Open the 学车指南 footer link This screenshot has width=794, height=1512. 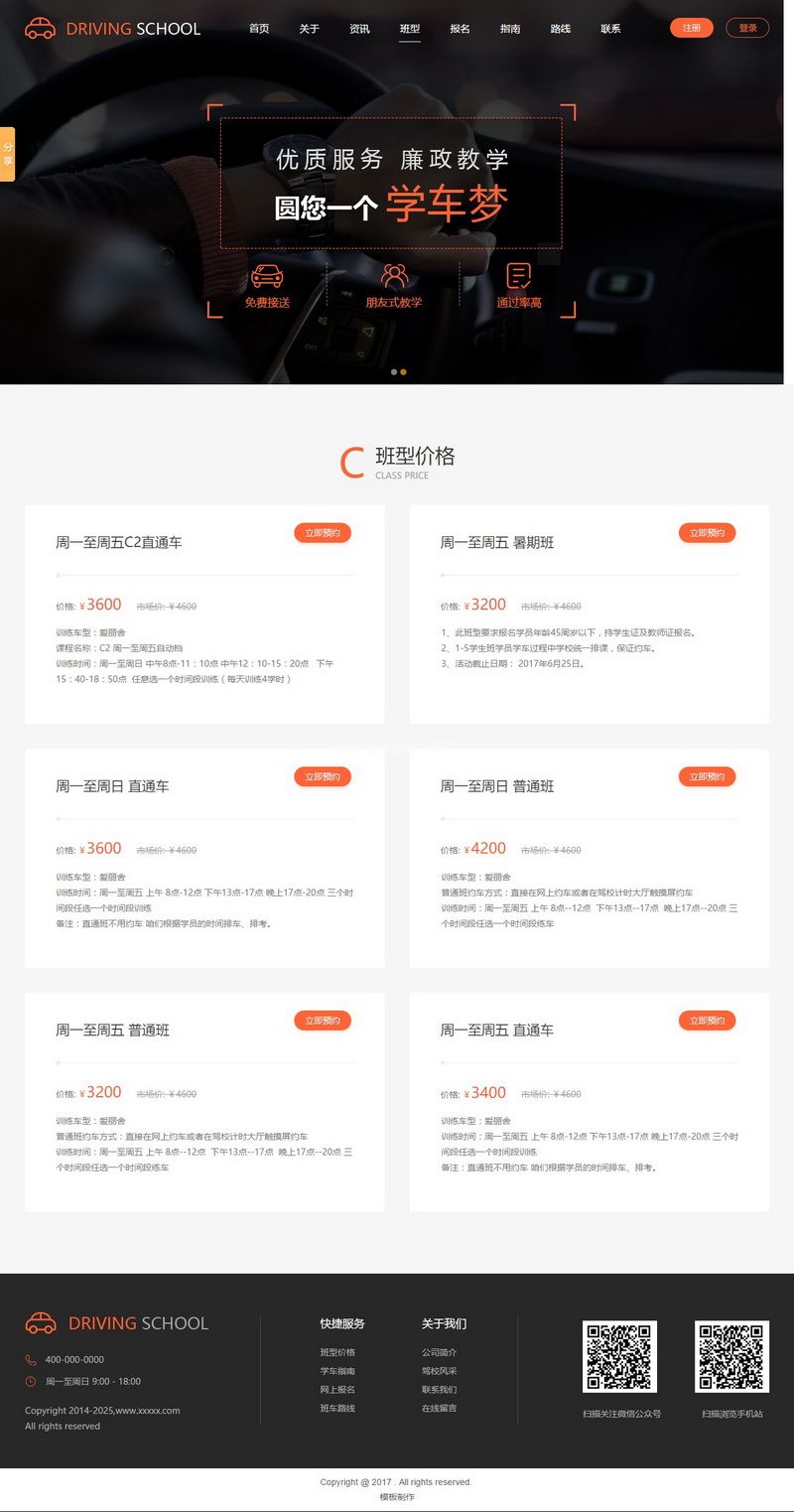pos(337,1371)
